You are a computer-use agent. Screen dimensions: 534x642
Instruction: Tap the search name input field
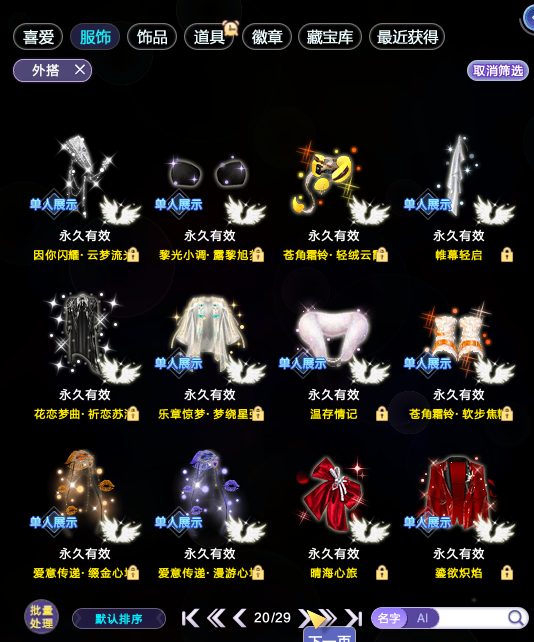[473, 618]
